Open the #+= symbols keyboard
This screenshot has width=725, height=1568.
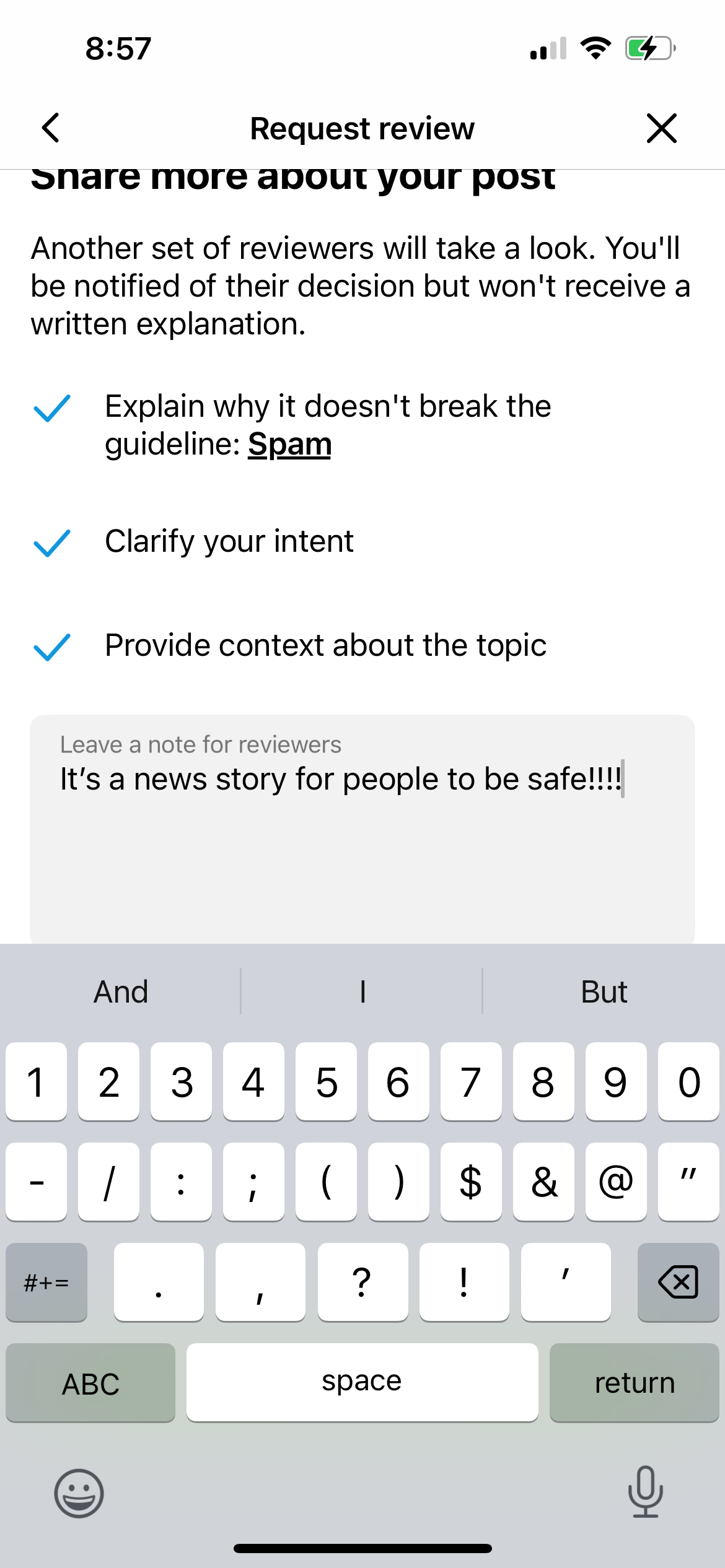click(46, 1281)
